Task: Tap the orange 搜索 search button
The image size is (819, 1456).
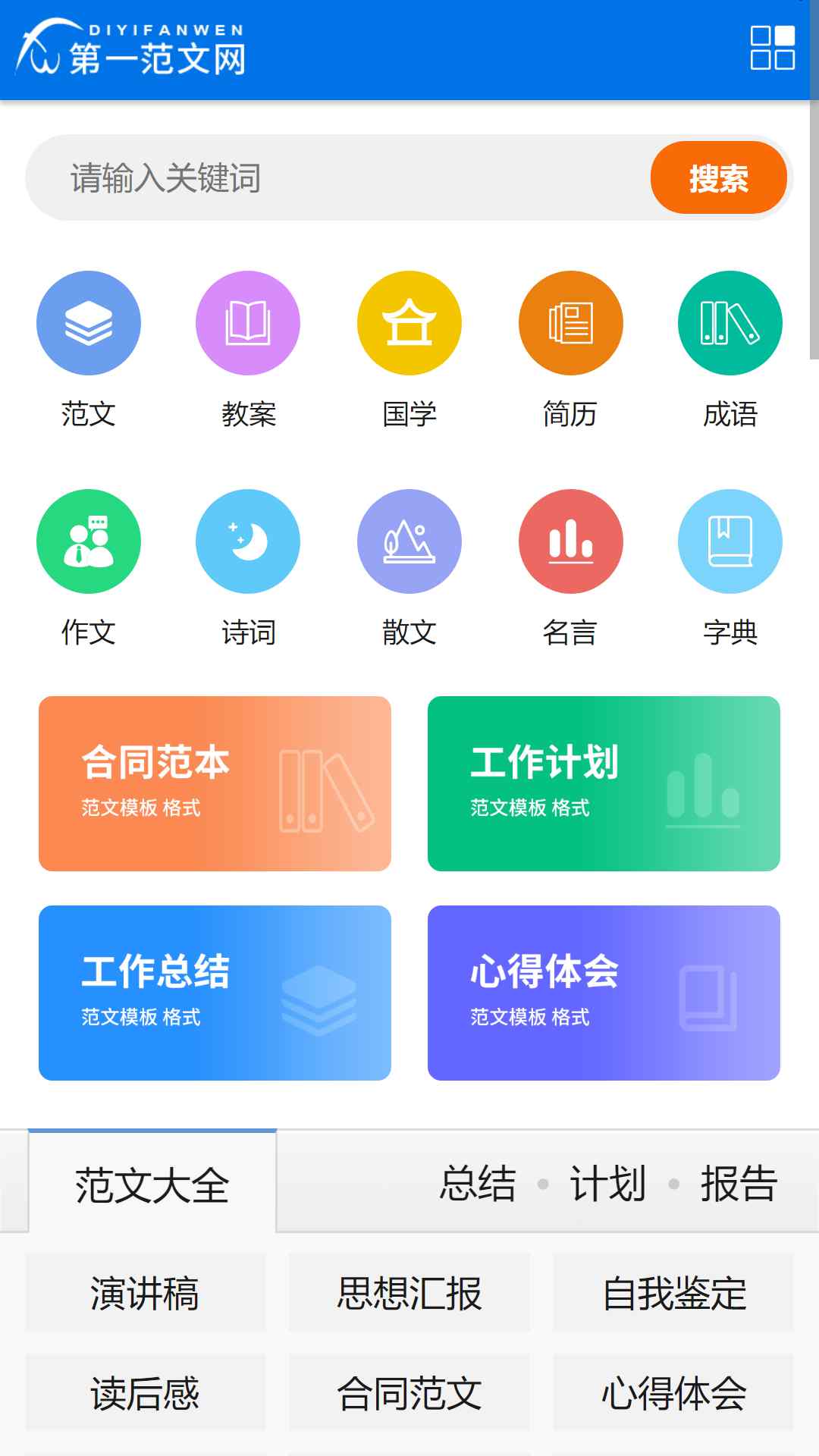Action: (718, 178)
